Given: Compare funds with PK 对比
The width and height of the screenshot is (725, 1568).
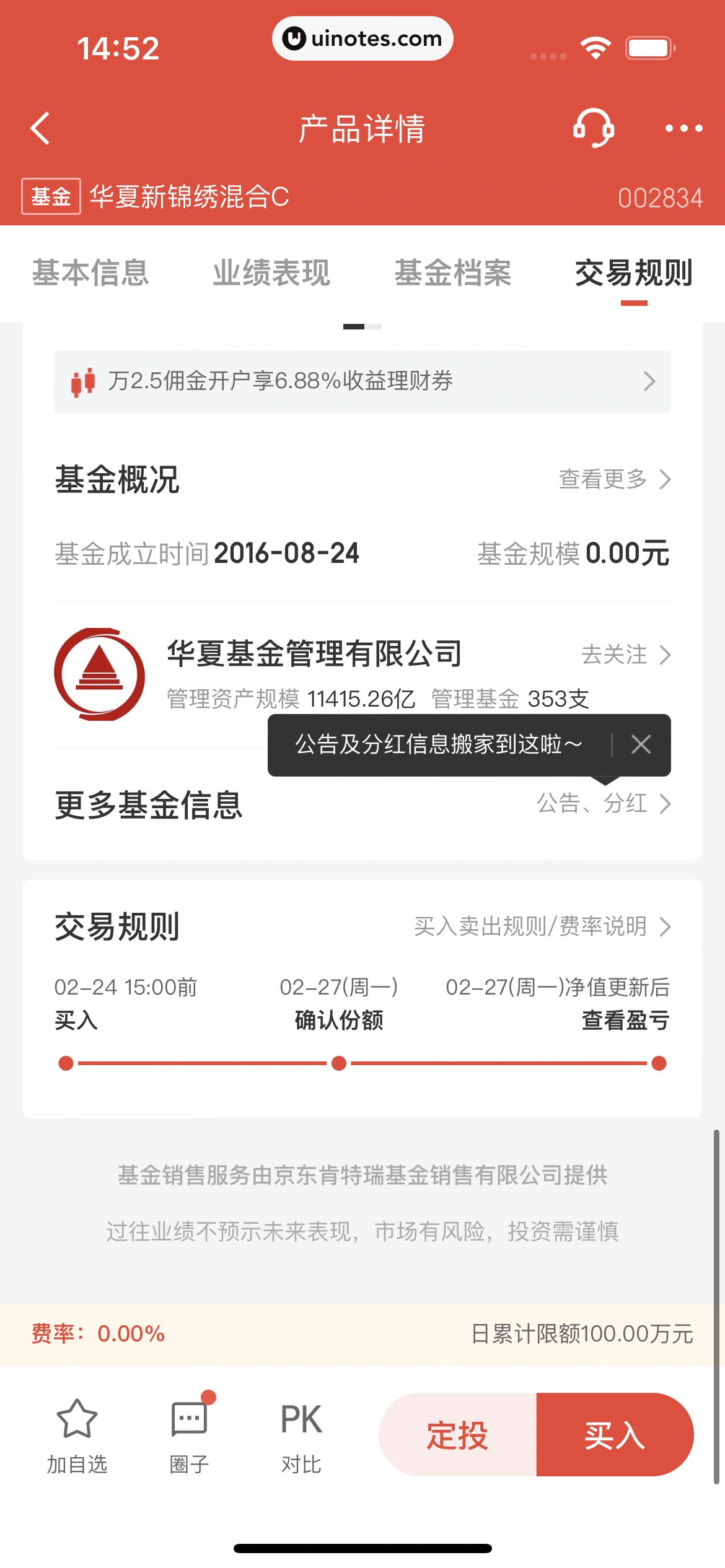Looking at the screenshot, I should click(301, 1435).
